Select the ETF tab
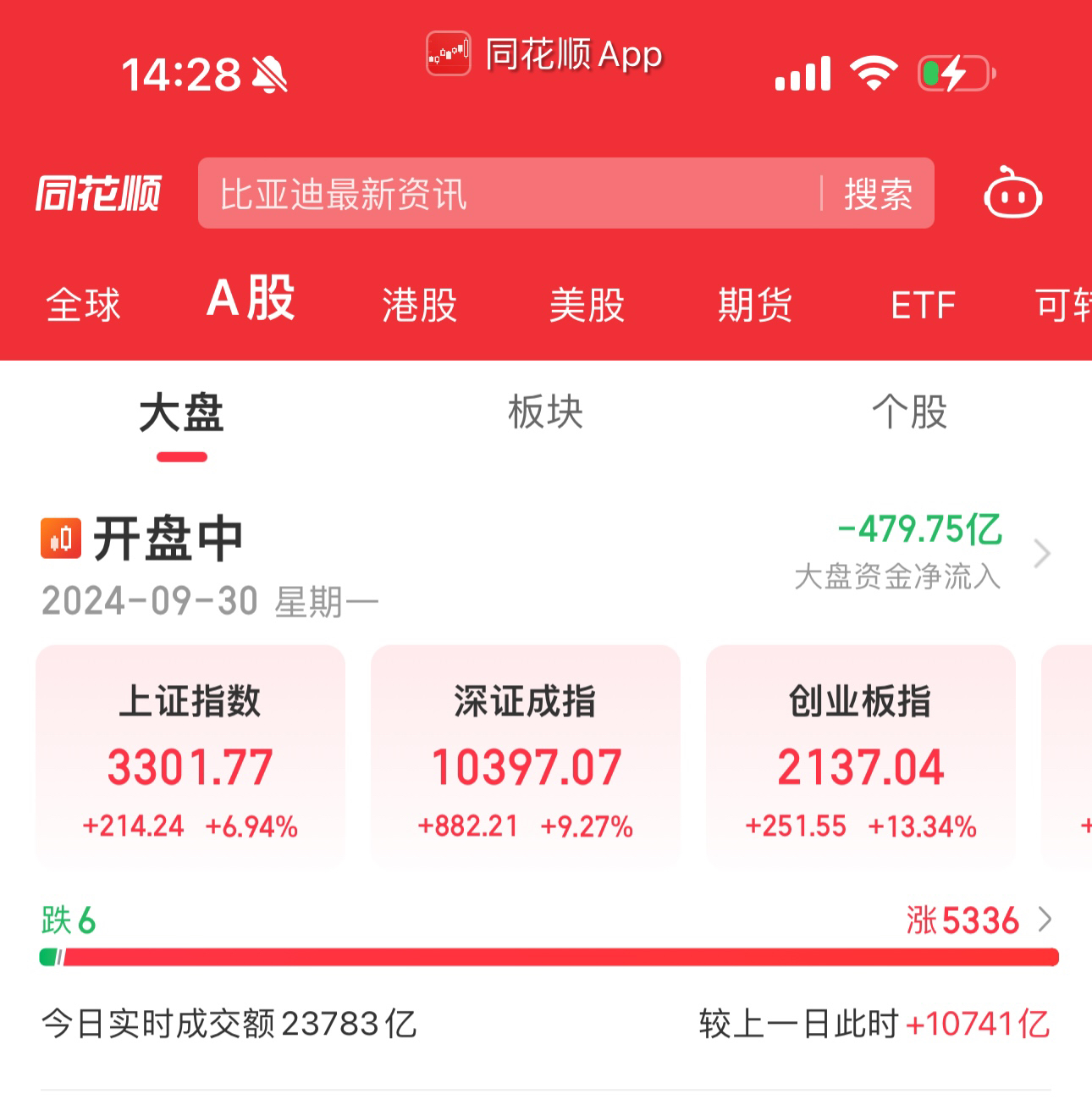This screenshot has width=1092, height=1105. pyautogui.click(x=922, y=306)
